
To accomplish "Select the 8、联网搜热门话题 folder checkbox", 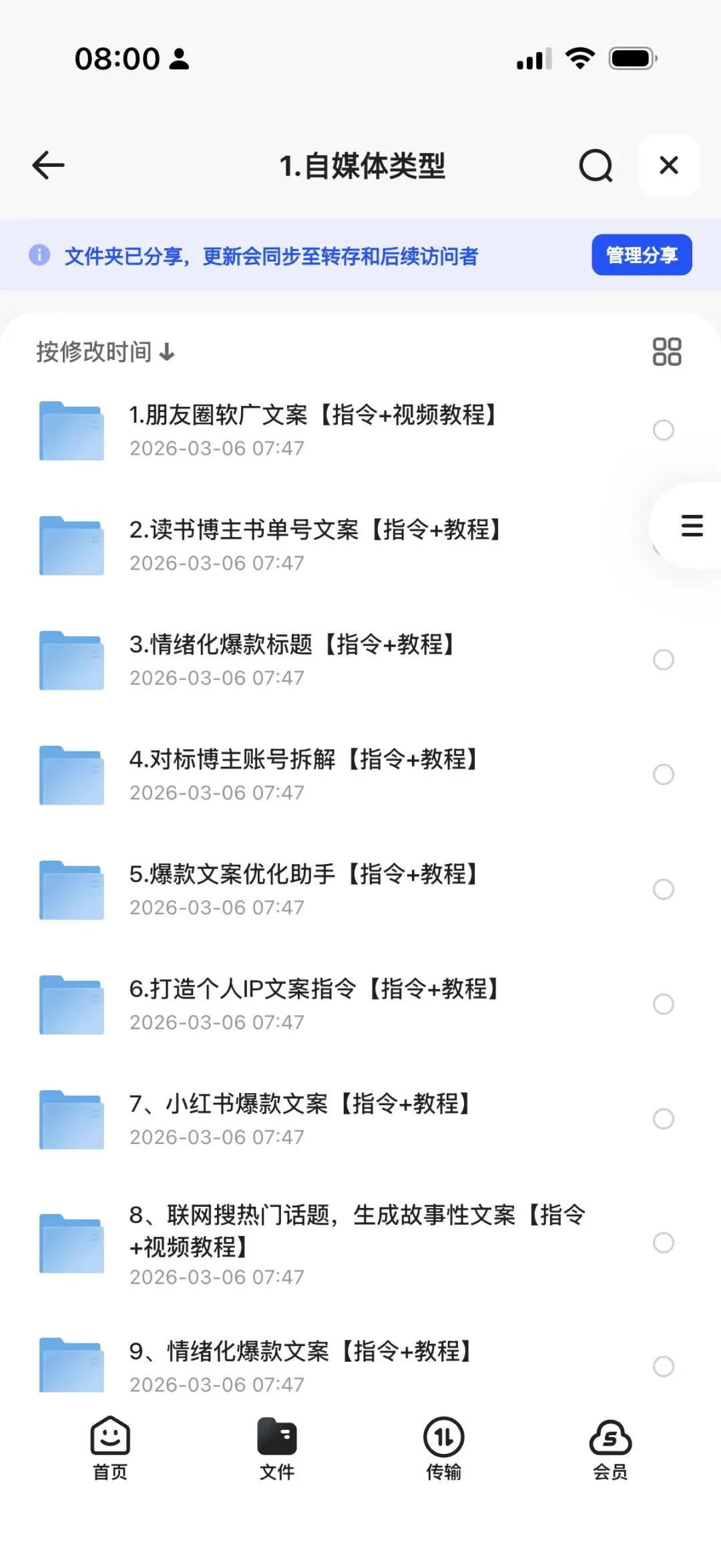I will coord(663,1243).
